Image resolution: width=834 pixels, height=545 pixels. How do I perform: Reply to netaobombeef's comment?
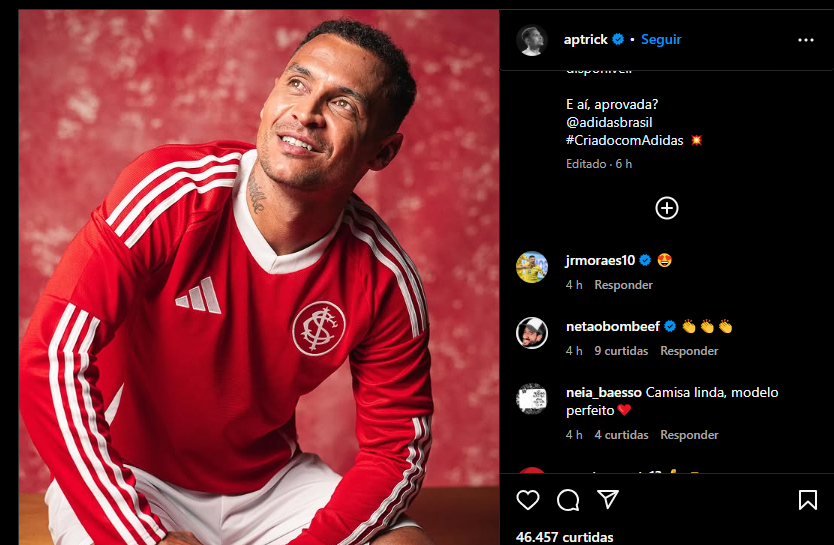click(689, 351)
